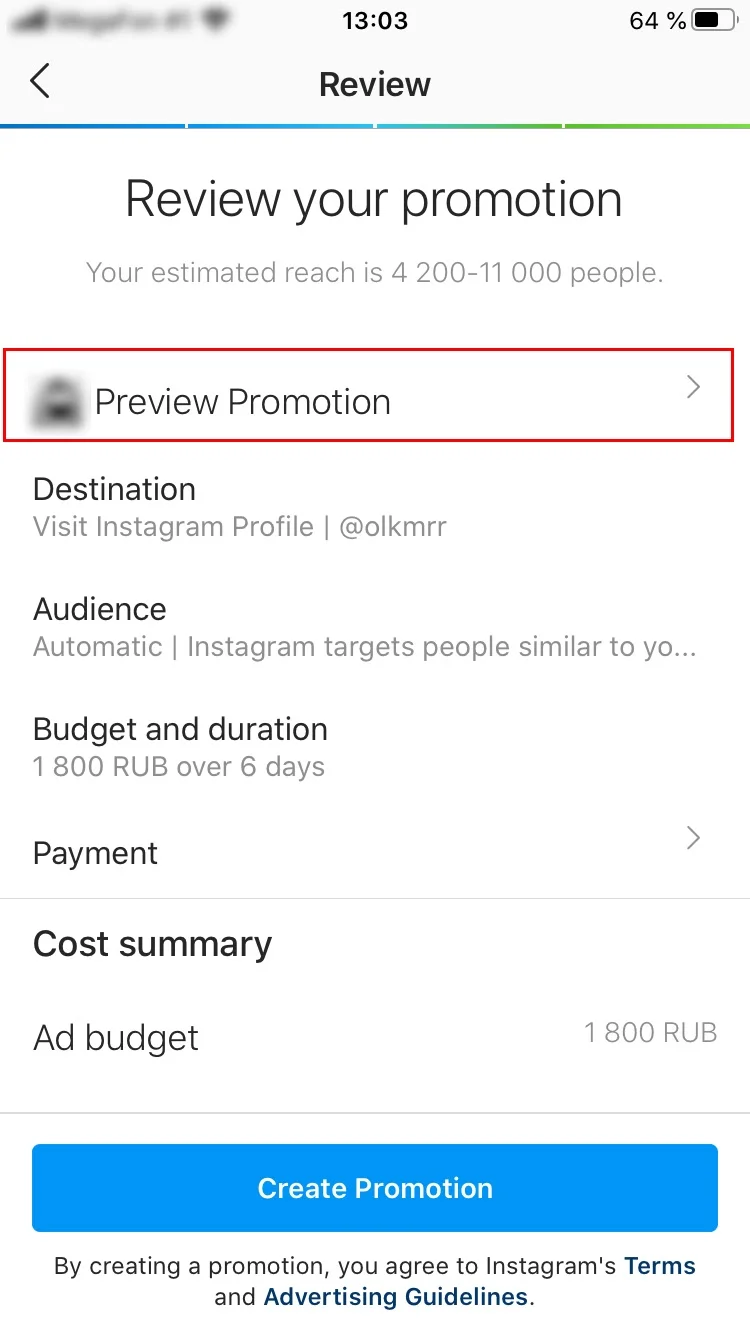
Task: Open Instagram's Terms link
Action: point(659,1266)
